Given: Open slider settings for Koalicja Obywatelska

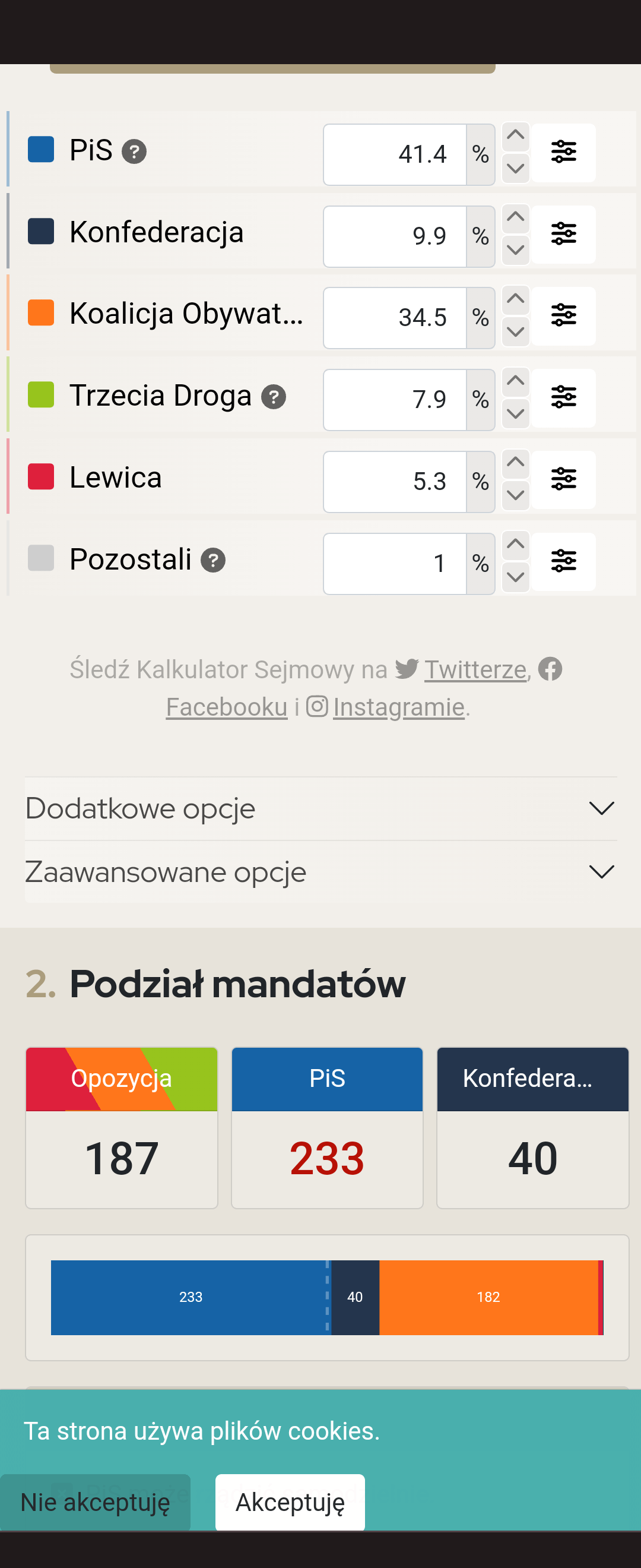Looking at the screenshot, I should point(563,316).
